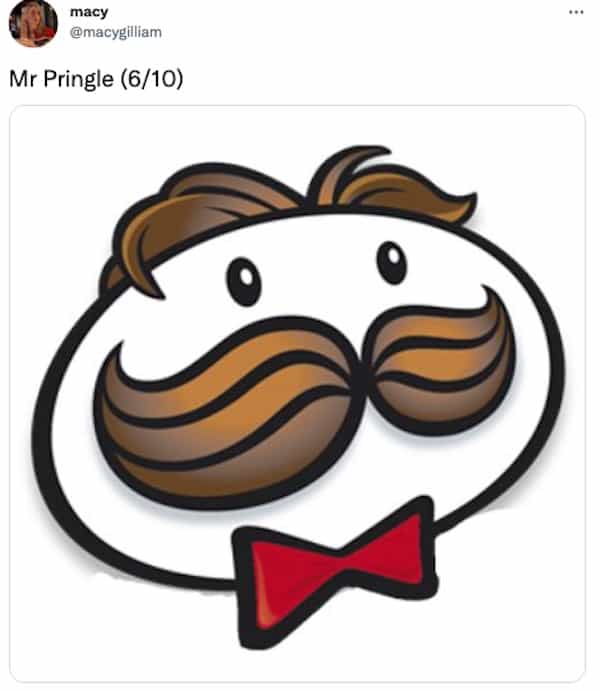Visit the @macygilliam profile
The width and height of the screenshot is (600, 692).
115,32
